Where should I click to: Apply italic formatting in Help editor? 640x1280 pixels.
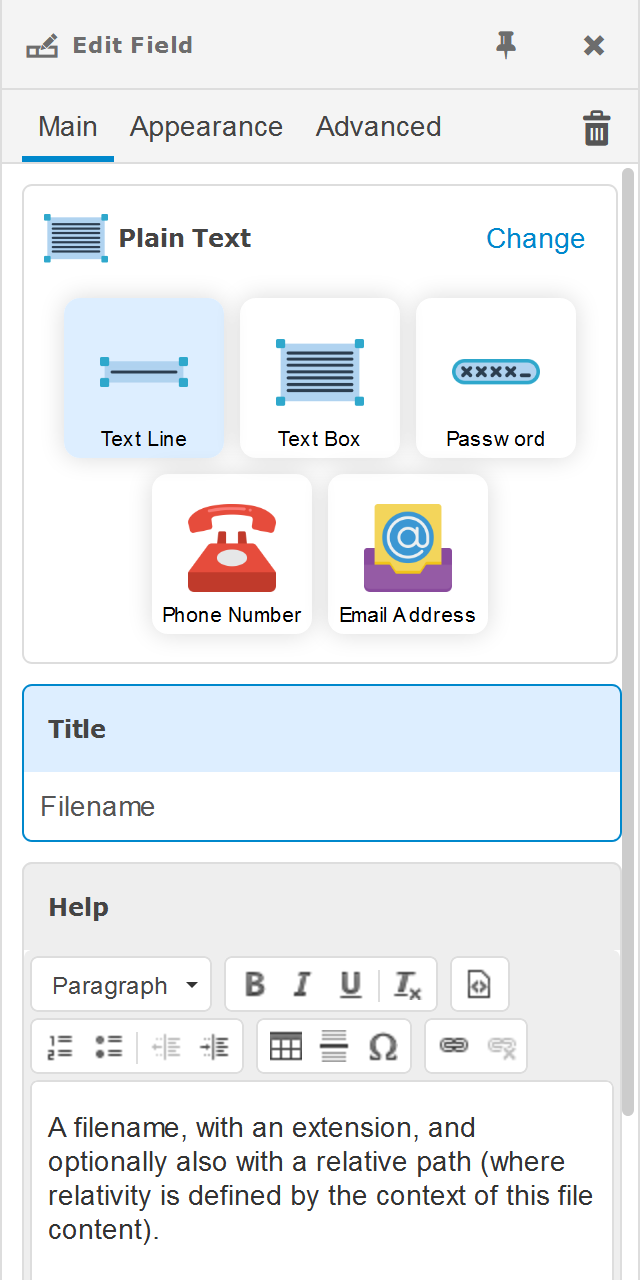tap(301, 985)
